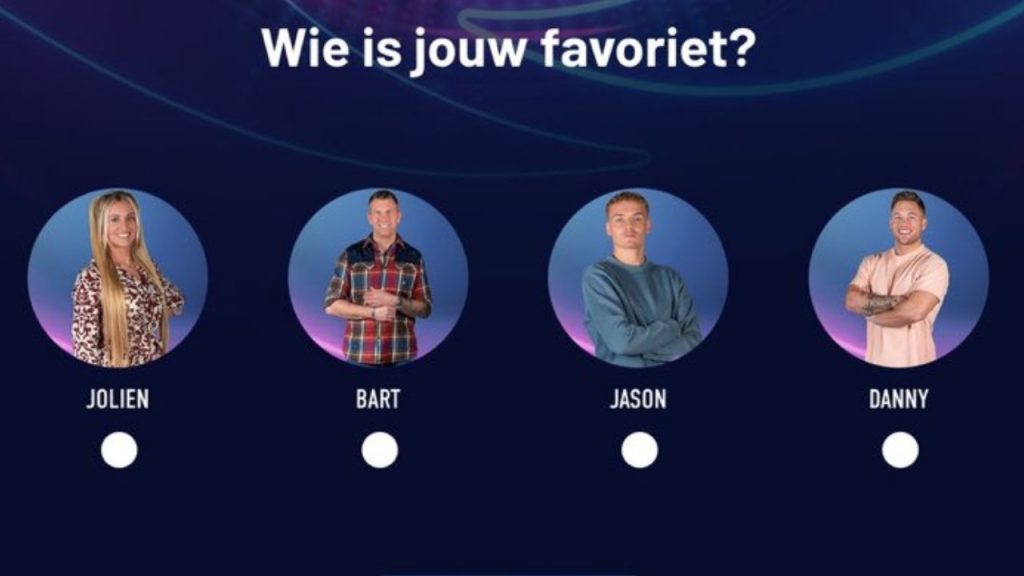Tap Jolien's round portrait

point(118,278)
